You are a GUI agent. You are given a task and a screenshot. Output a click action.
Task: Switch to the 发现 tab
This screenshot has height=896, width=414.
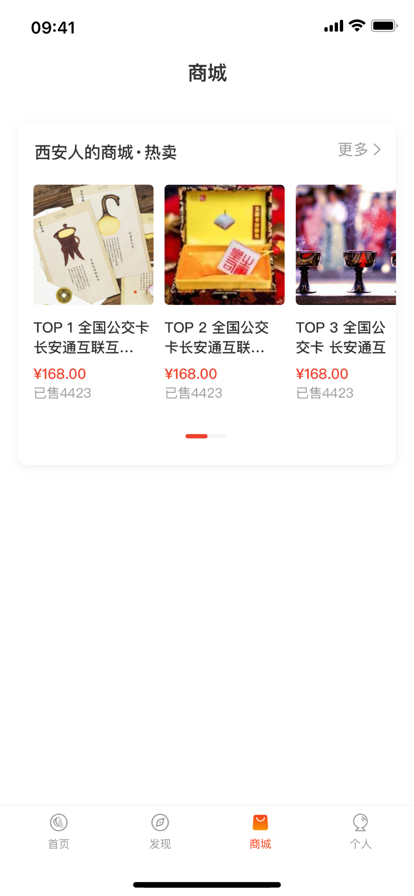pyautogui.click(x=160, y=831)
